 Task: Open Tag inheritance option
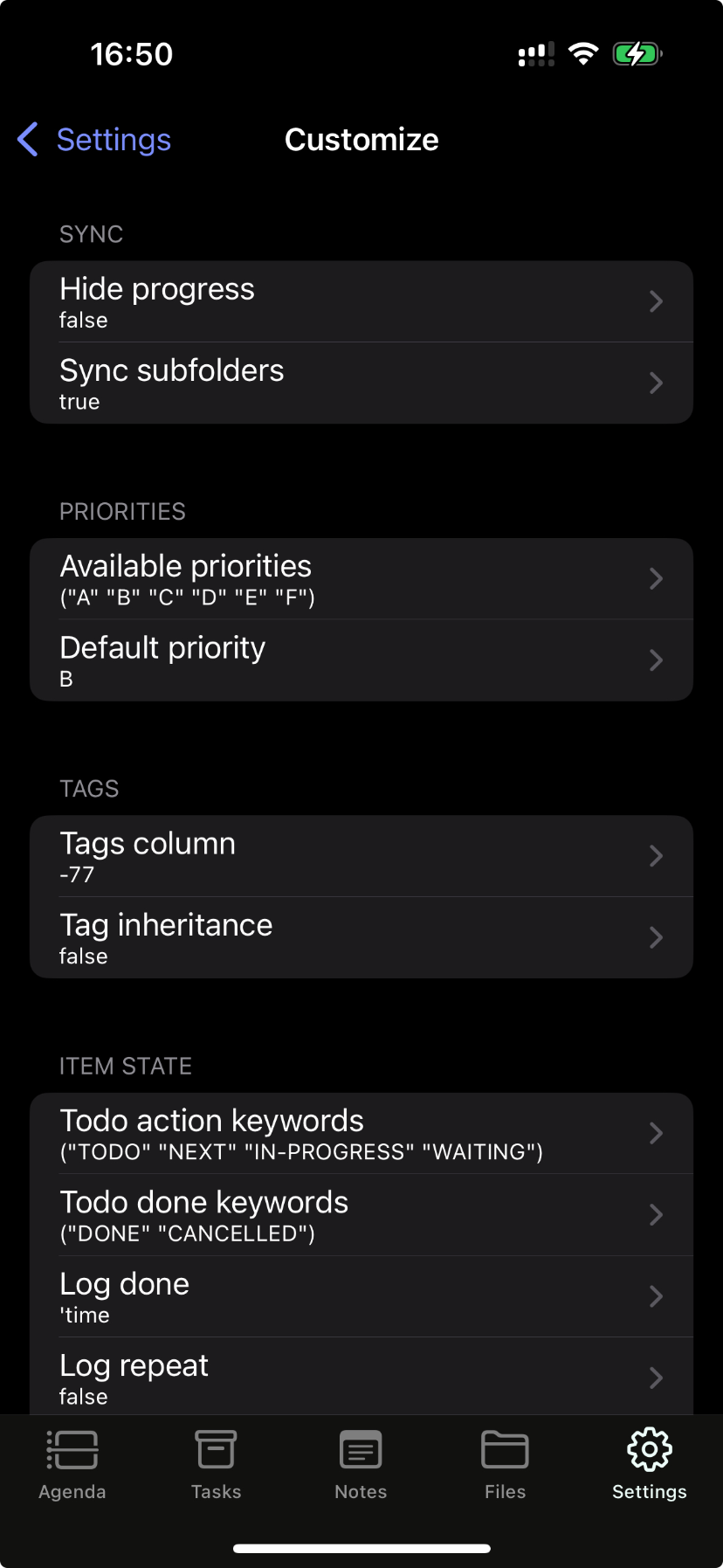[x=361, y=938]
